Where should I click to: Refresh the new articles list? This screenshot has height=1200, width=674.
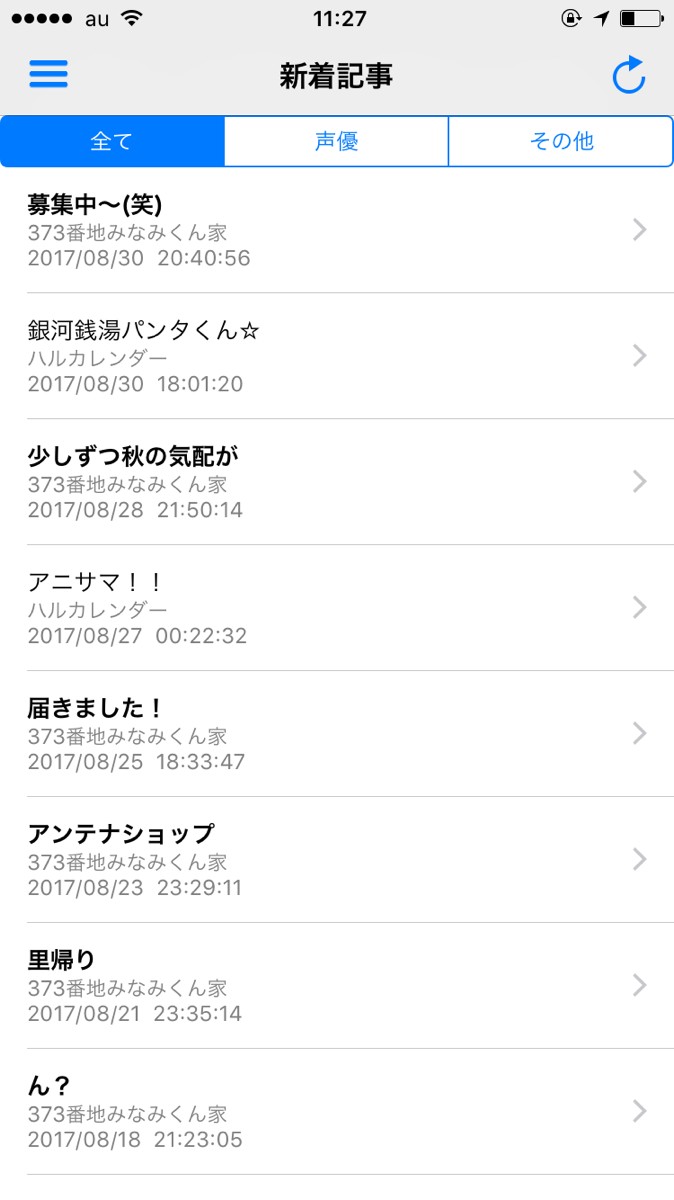(629, 76)
